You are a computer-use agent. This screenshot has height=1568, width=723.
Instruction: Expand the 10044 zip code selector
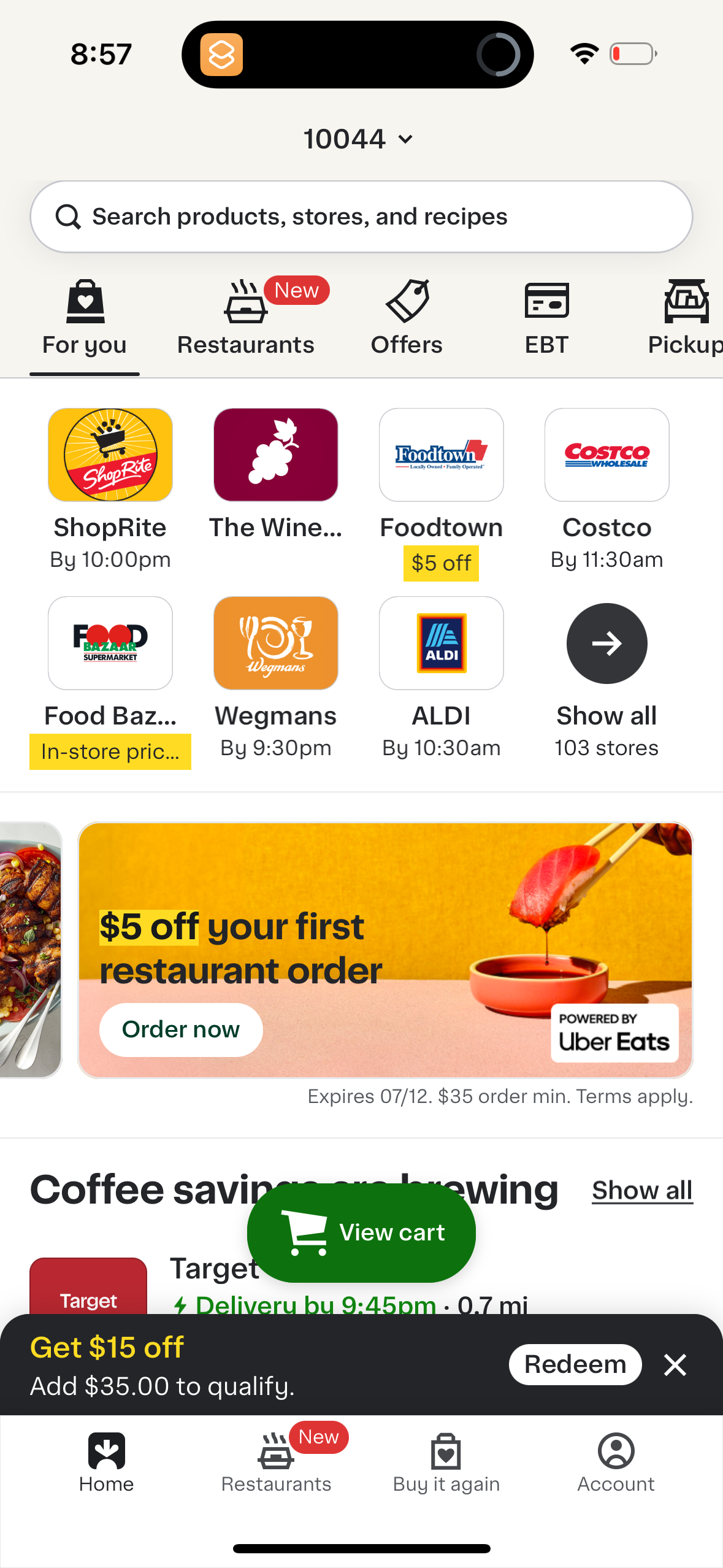click(x=361, y=139)
